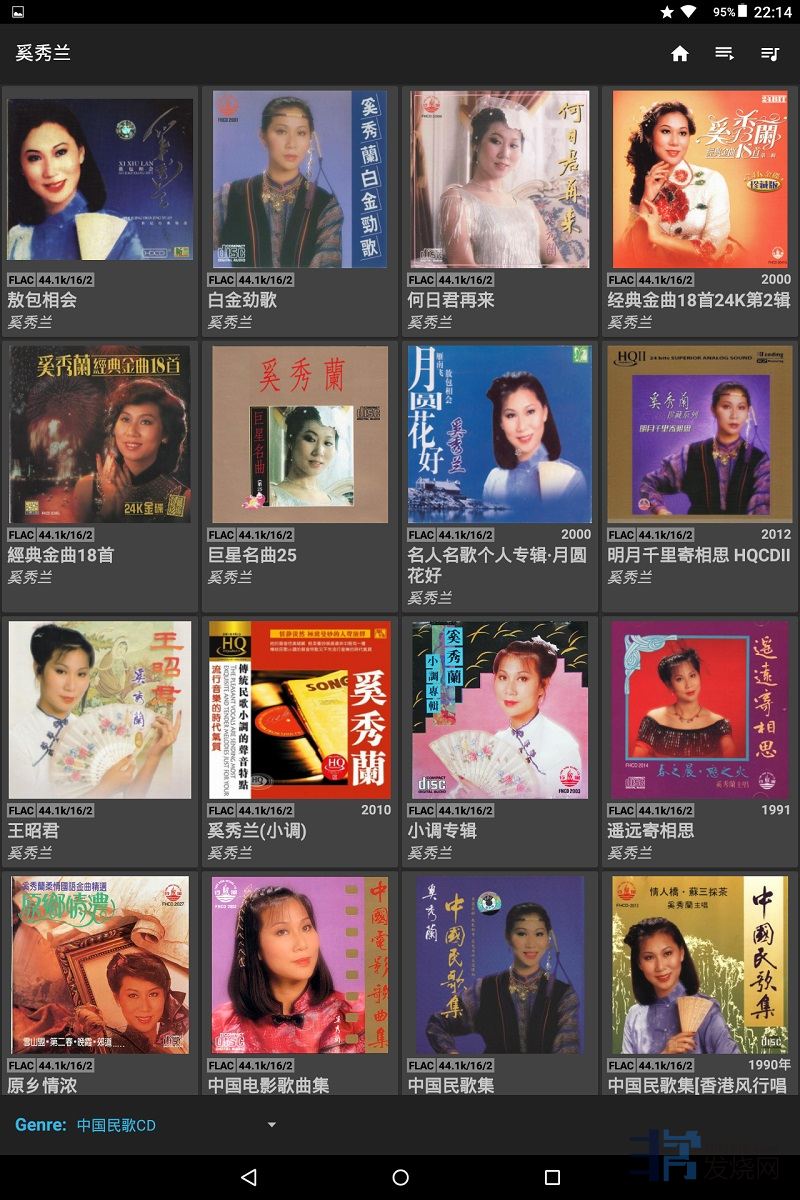
Task: Open the album 名人名歌个人专辑·月圆花好
Action: [500, 435]
